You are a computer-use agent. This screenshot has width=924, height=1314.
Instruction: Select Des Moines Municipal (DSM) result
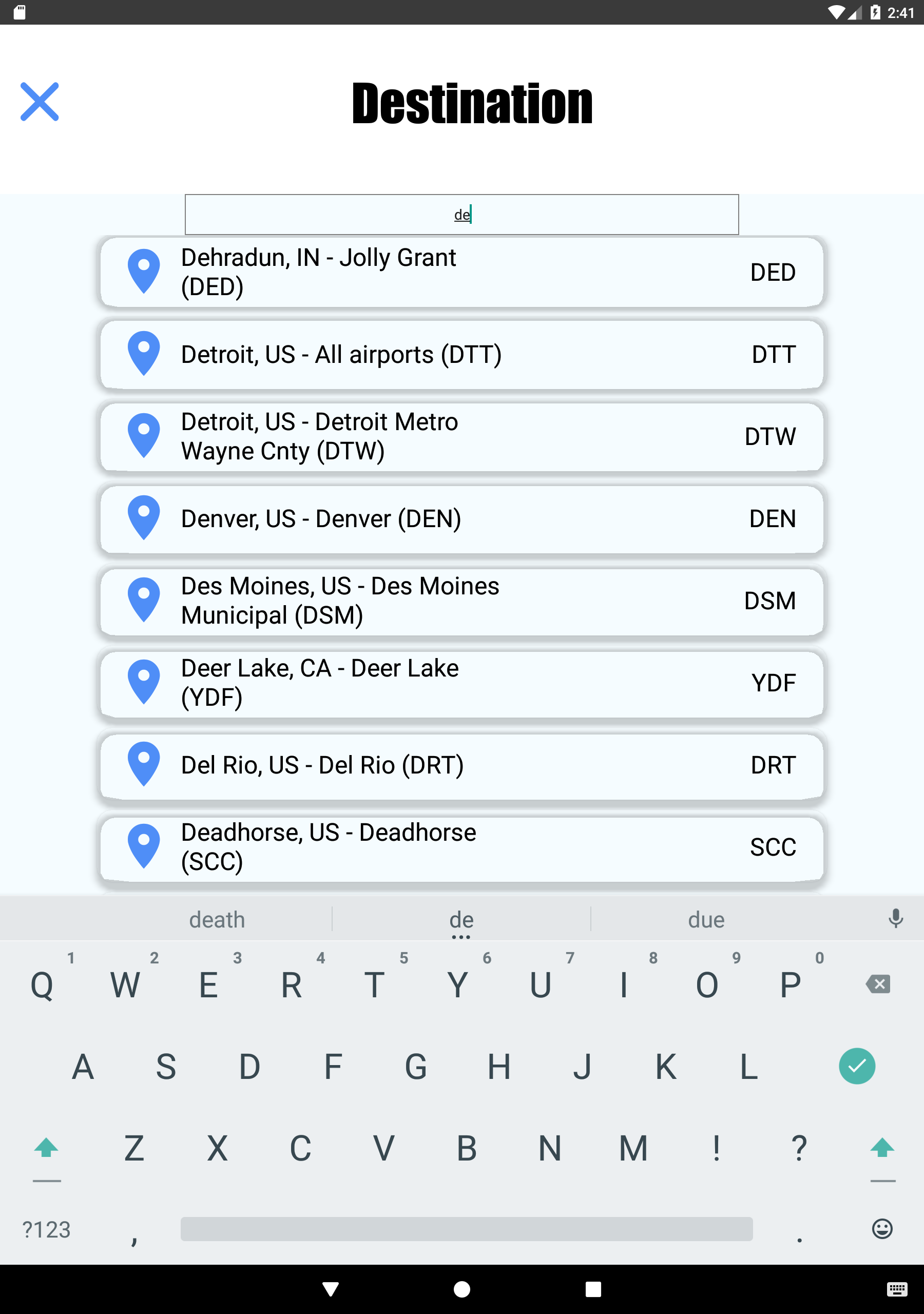tap(461, 601)
